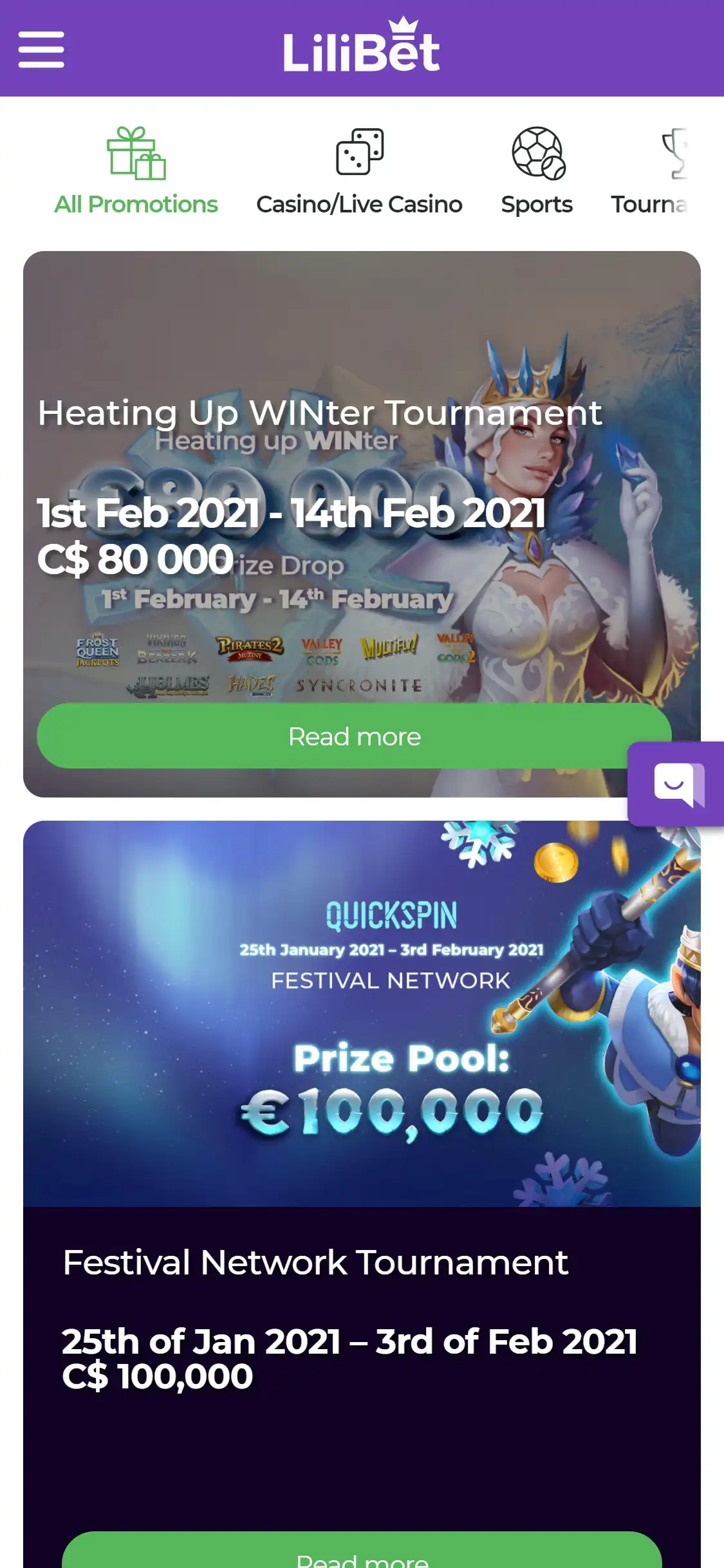The height and width of the screenshot is (1568, 724).
Task: Open the Festival Network Tournament card
Action: (x=362, y=1030)
